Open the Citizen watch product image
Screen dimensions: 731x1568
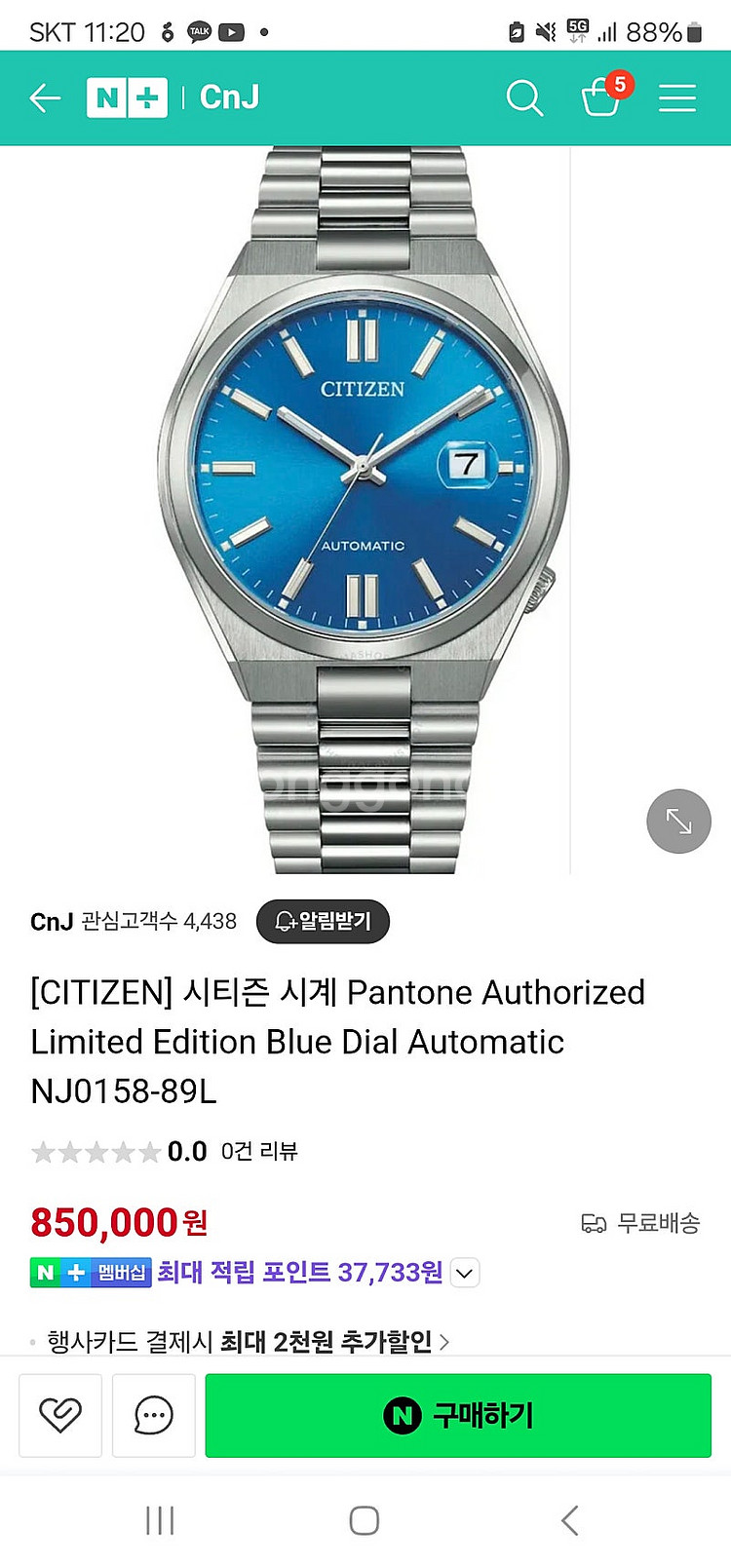point(363,507)
